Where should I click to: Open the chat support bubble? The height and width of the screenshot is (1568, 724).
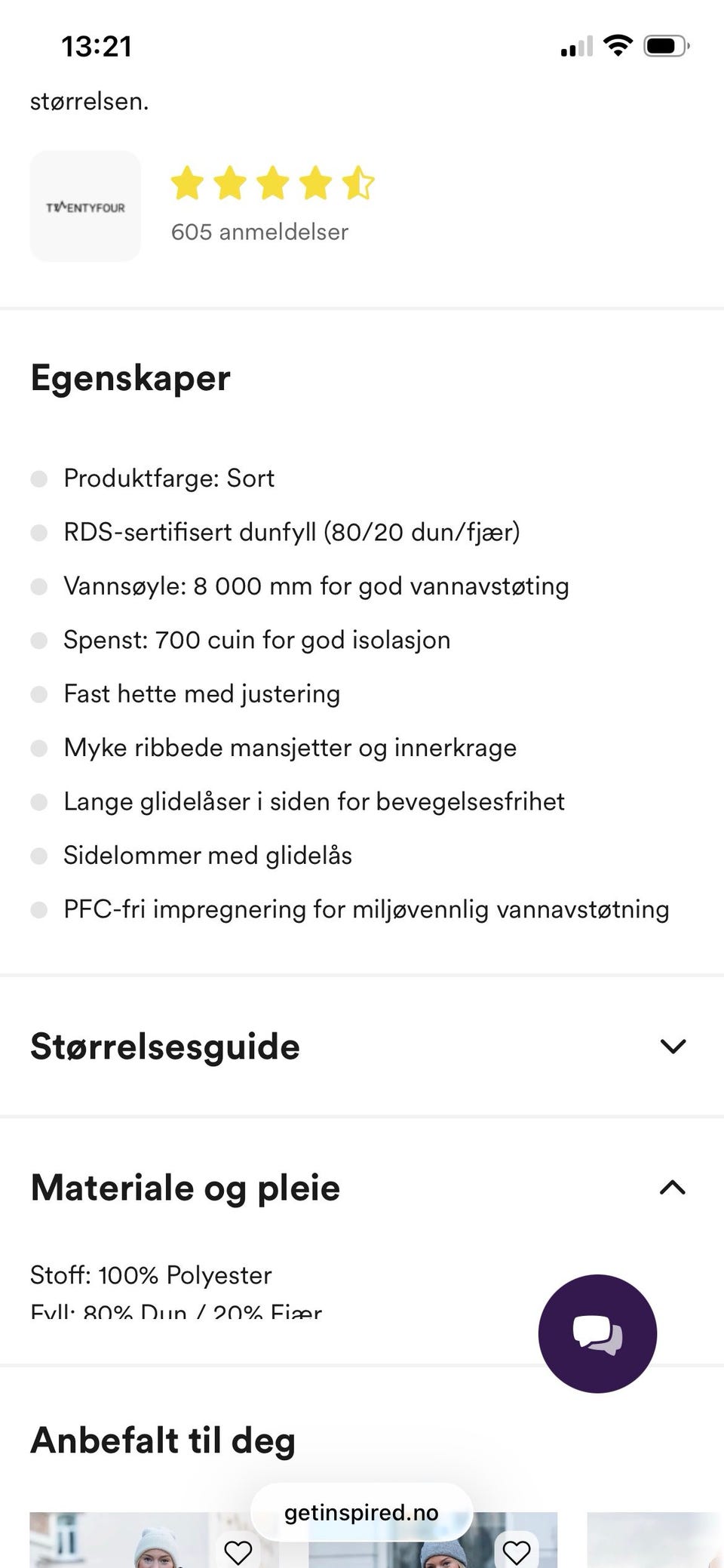coord(597,1333)
